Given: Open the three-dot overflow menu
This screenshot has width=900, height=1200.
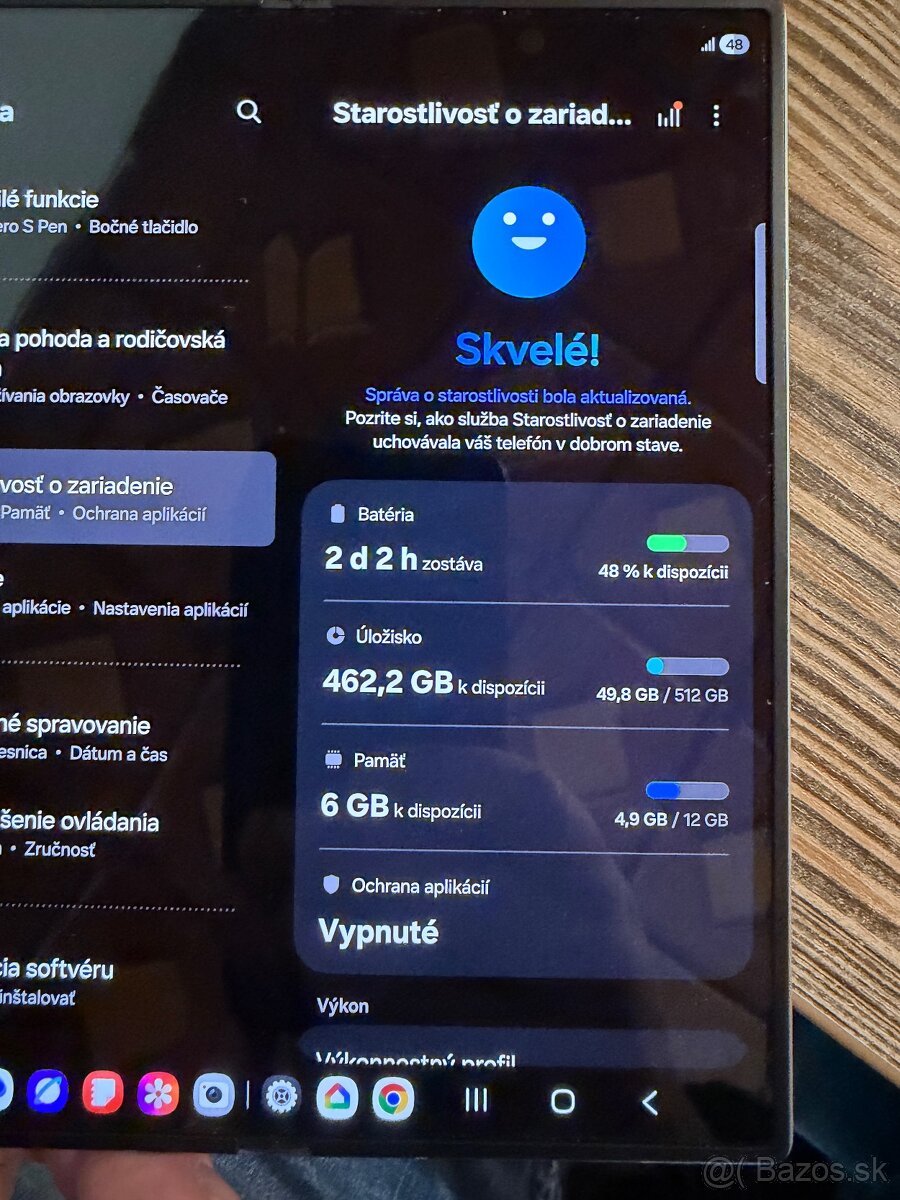Looking at the screenshot, I should point(716,116).
